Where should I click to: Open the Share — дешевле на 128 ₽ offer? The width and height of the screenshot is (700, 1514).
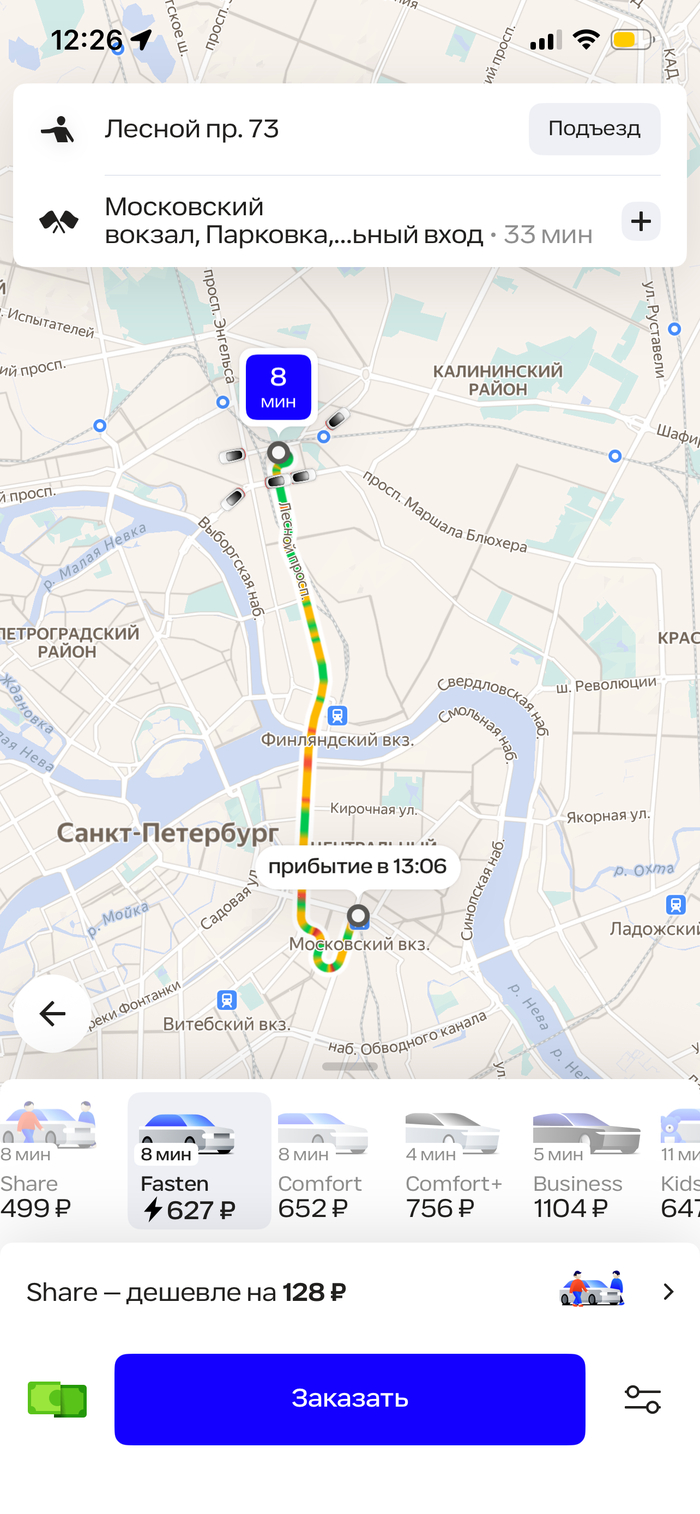[350, 1292]
